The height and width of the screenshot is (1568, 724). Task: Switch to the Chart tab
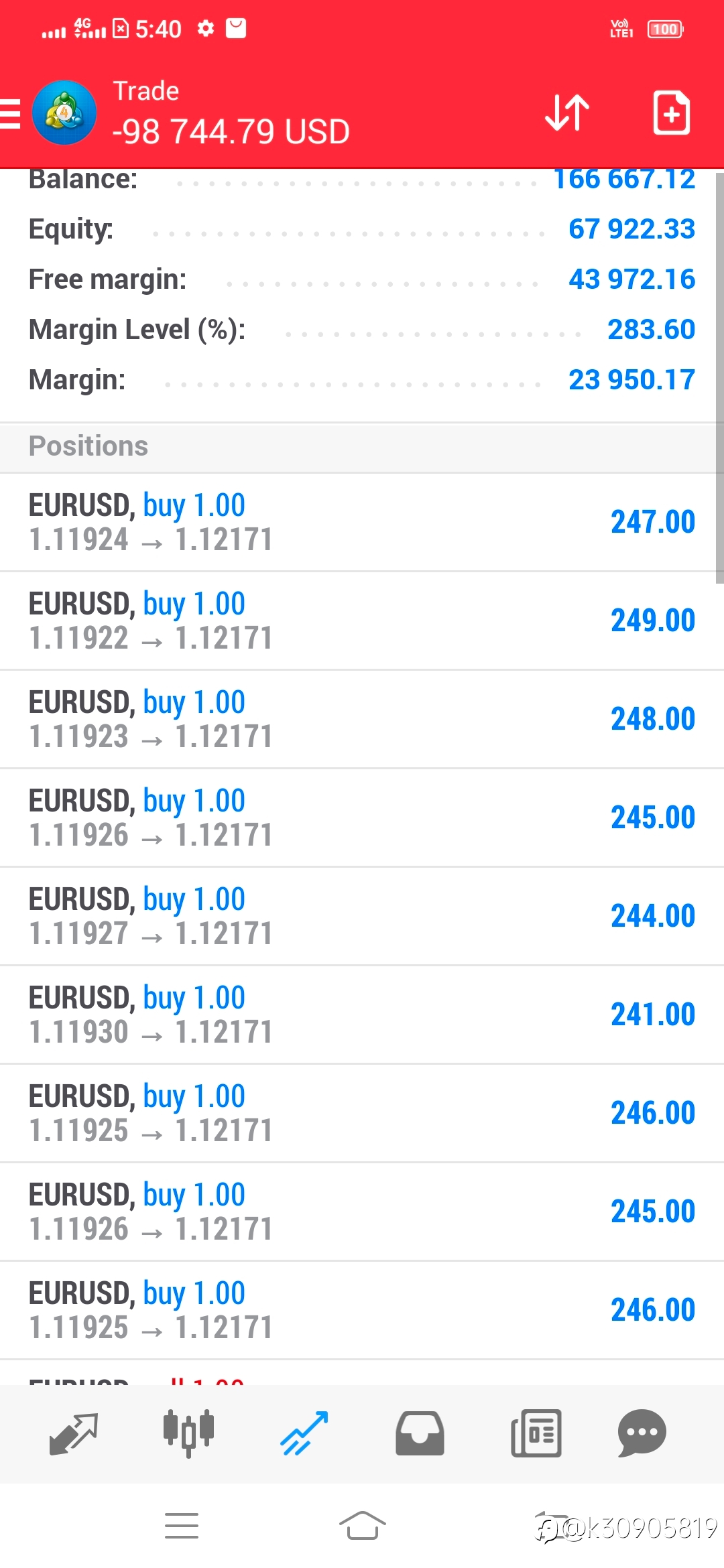click(189, 1434)
